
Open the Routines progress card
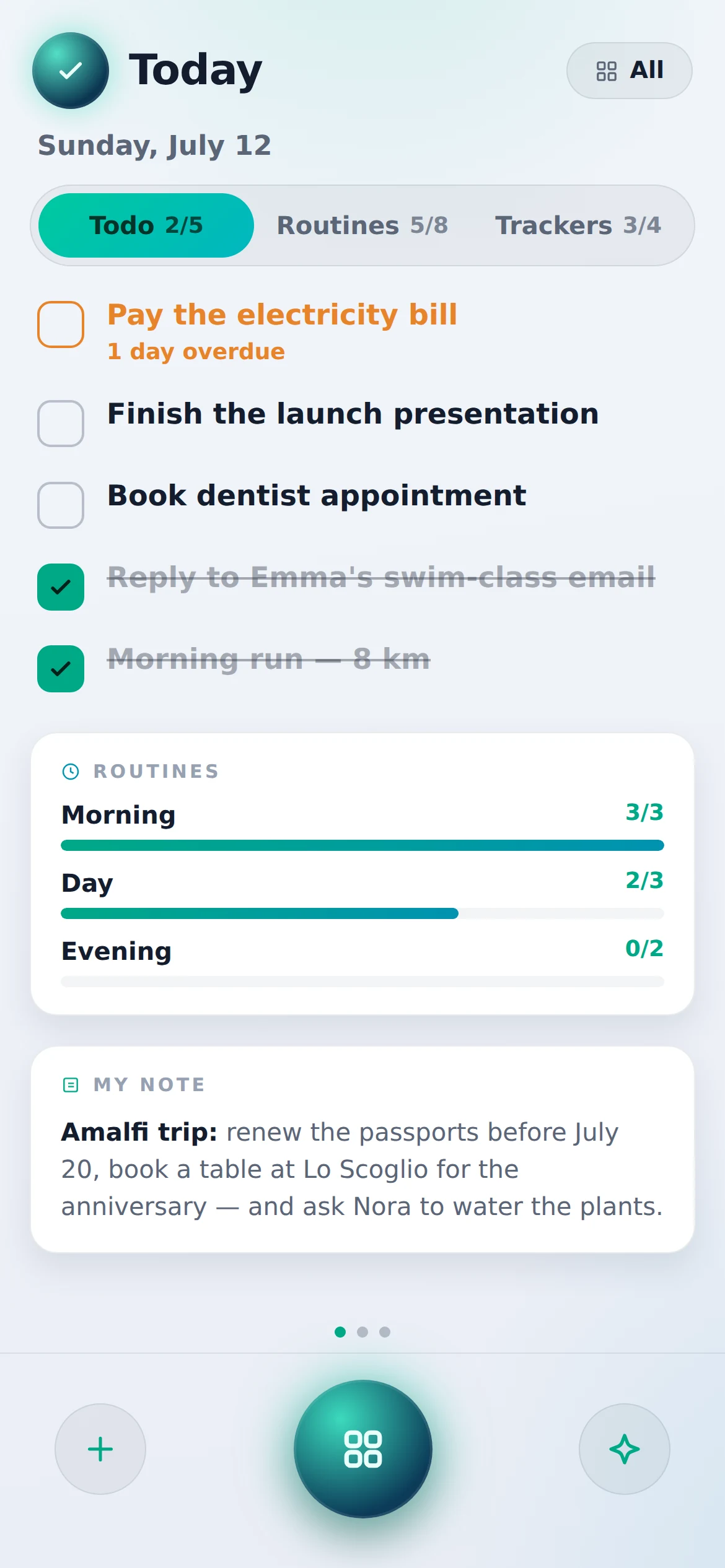(362, 874)
